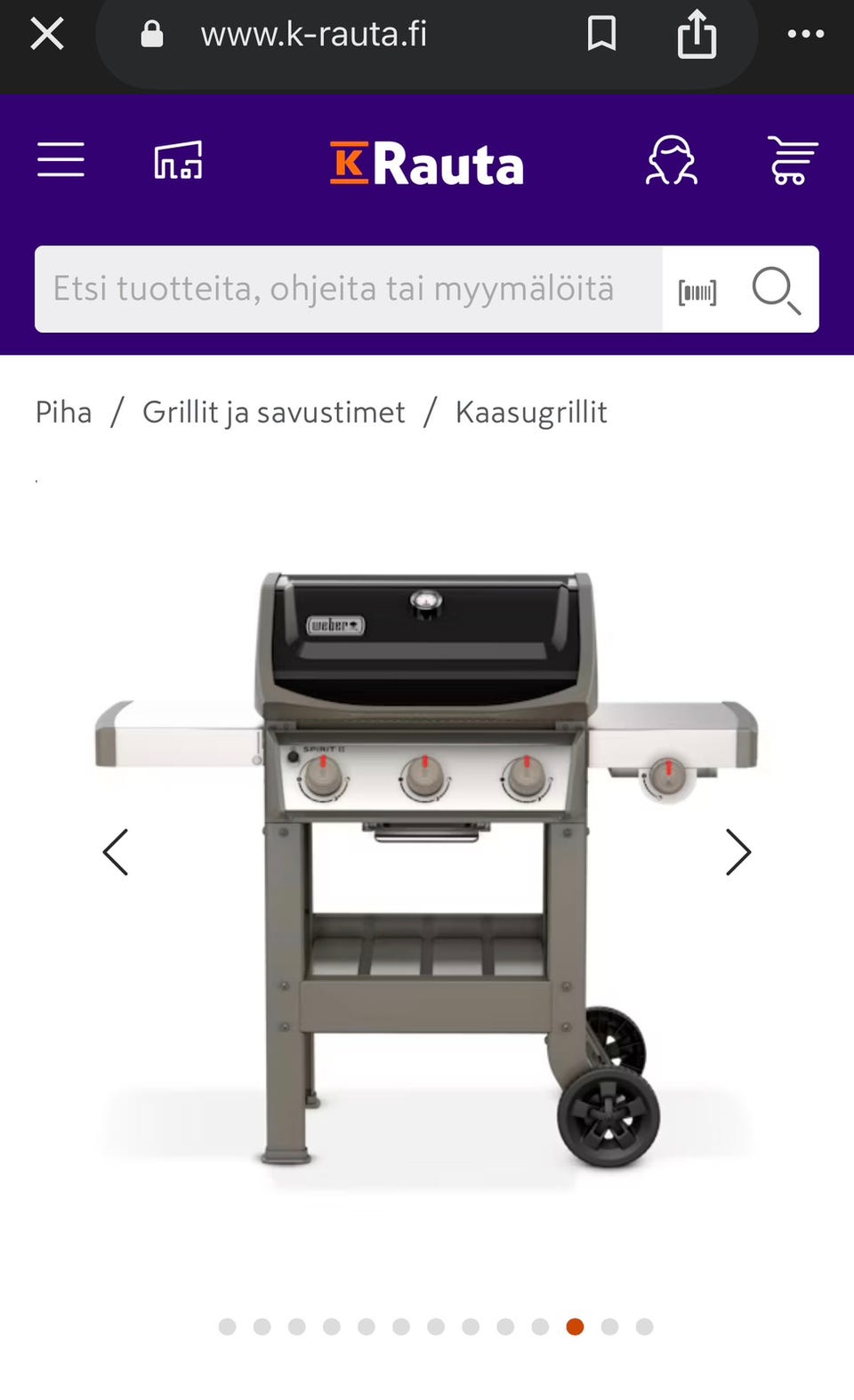Jump to the first image dot

(x=227, y=1327)
